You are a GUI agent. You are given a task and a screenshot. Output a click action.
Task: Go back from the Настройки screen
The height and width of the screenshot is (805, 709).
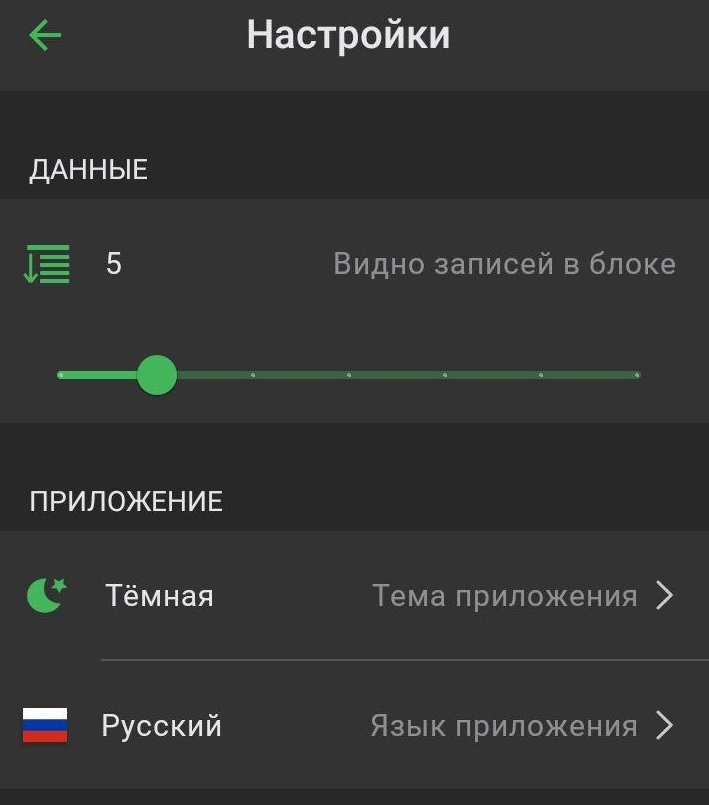coord(45,36)
